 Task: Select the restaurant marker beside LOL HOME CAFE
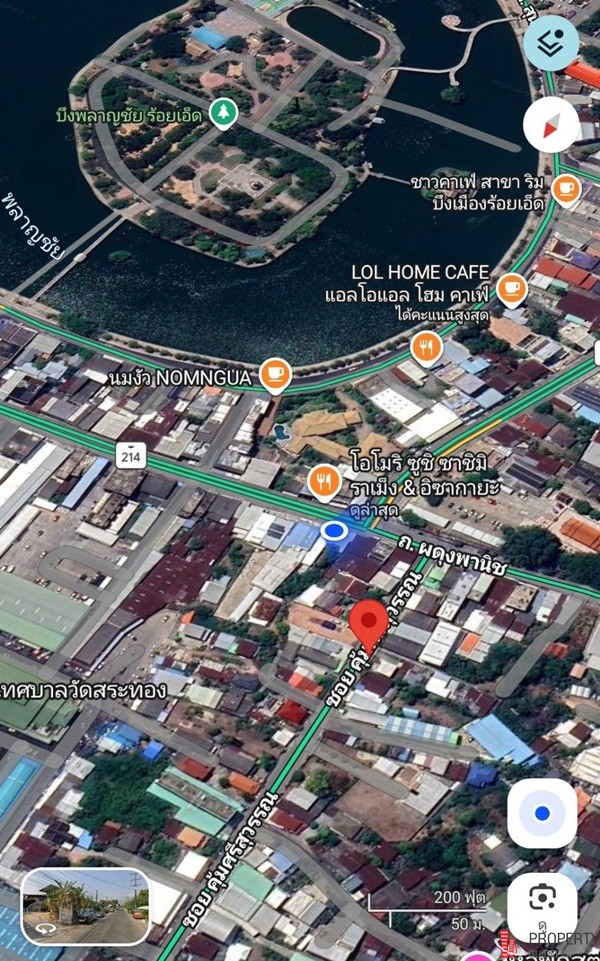click(426, 347)
